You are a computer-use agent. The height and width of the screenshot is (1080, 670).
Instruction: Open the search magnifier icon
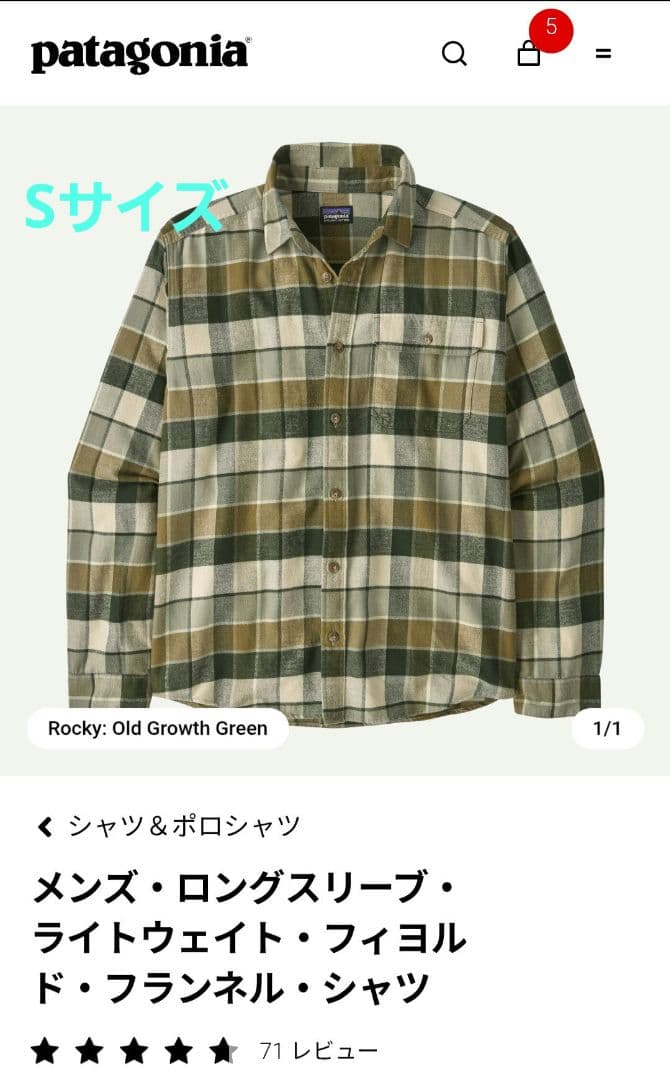coord(454,53)
